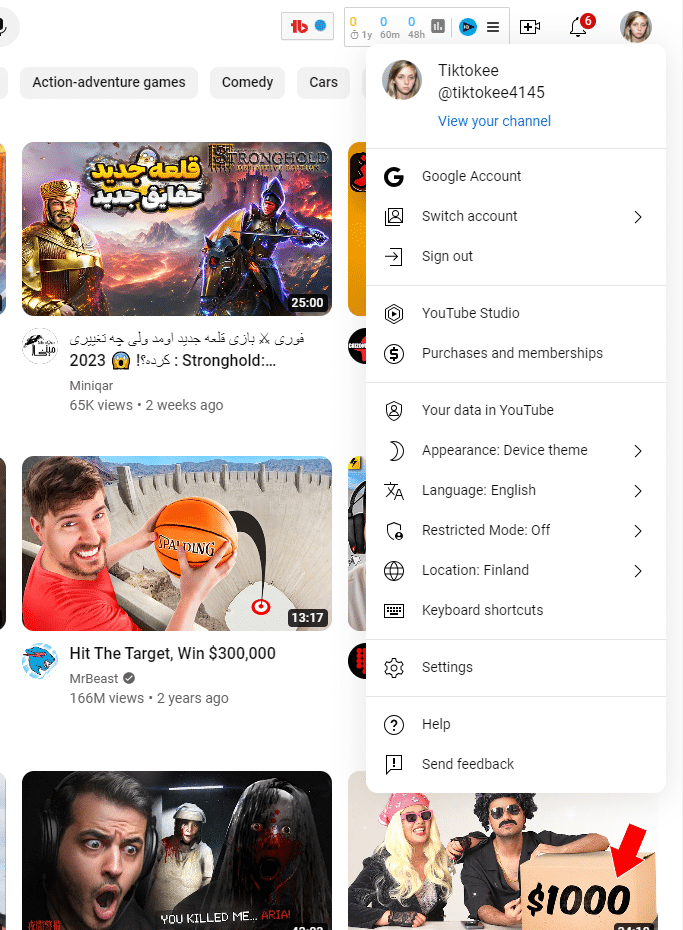Change Language from English

pyautogui.click(x=478, y=490)
